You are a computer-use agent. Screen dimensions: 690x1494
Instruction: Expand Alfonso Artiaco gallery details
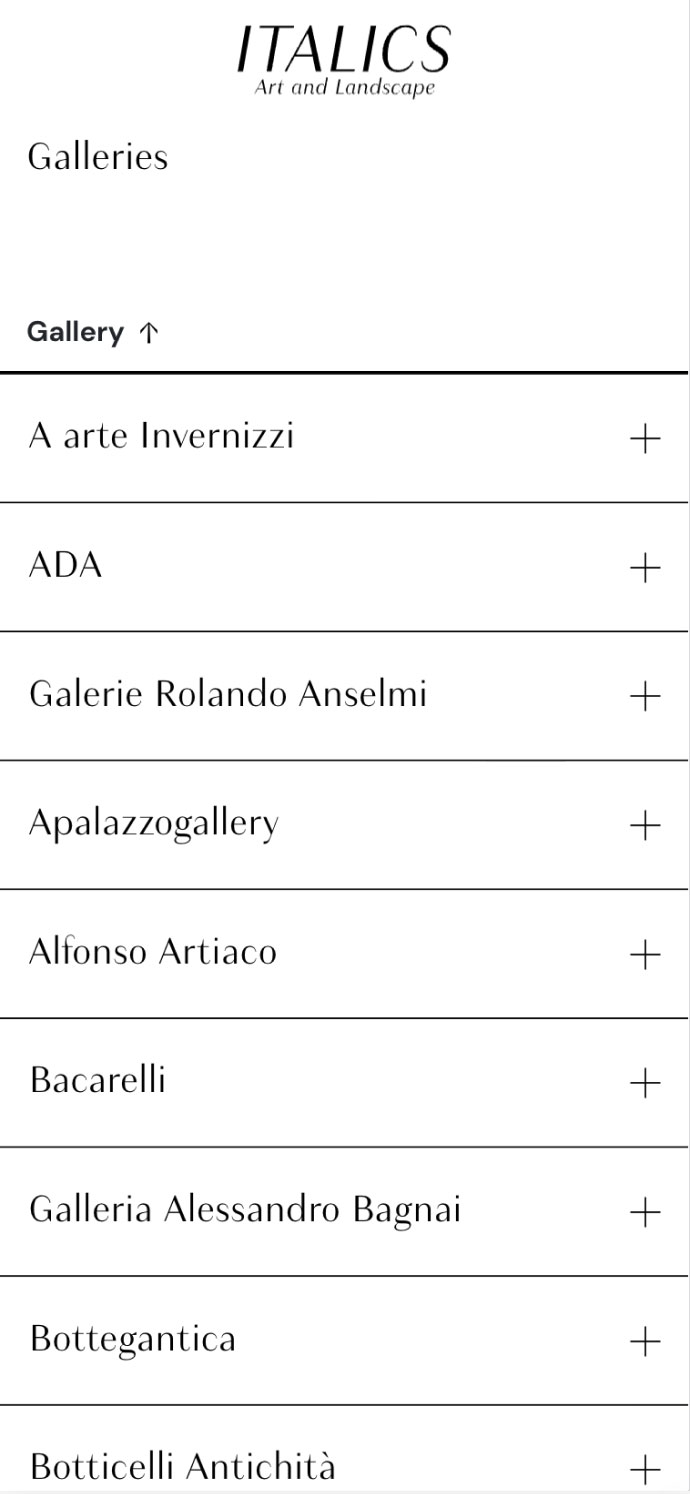(x=645, y=954)
